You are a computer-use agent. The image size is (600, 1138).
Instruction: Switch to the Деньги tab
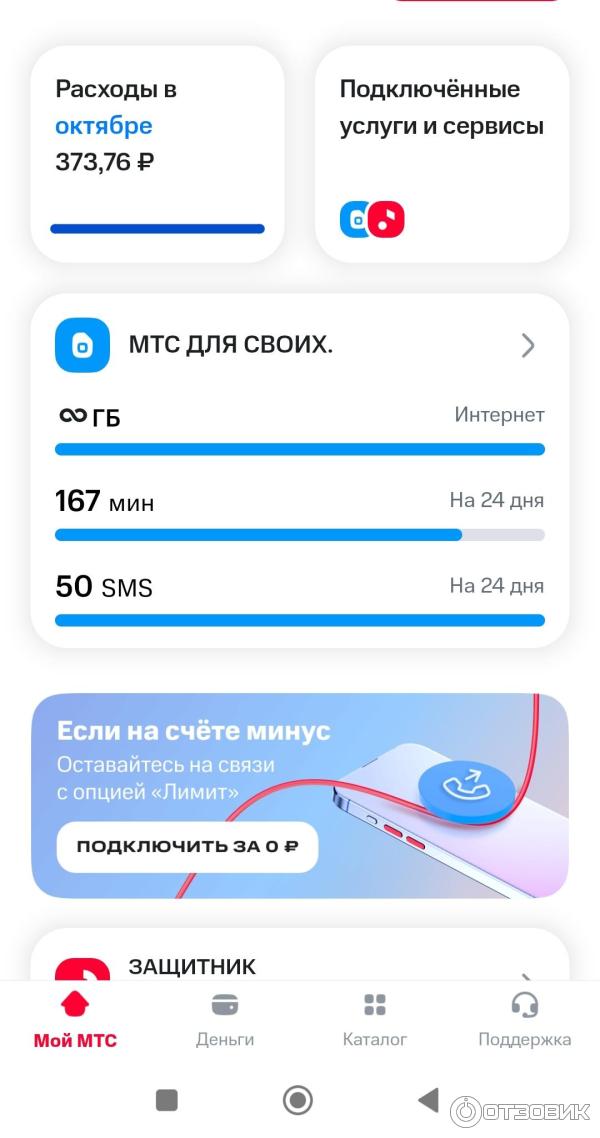pos(225,1020)
